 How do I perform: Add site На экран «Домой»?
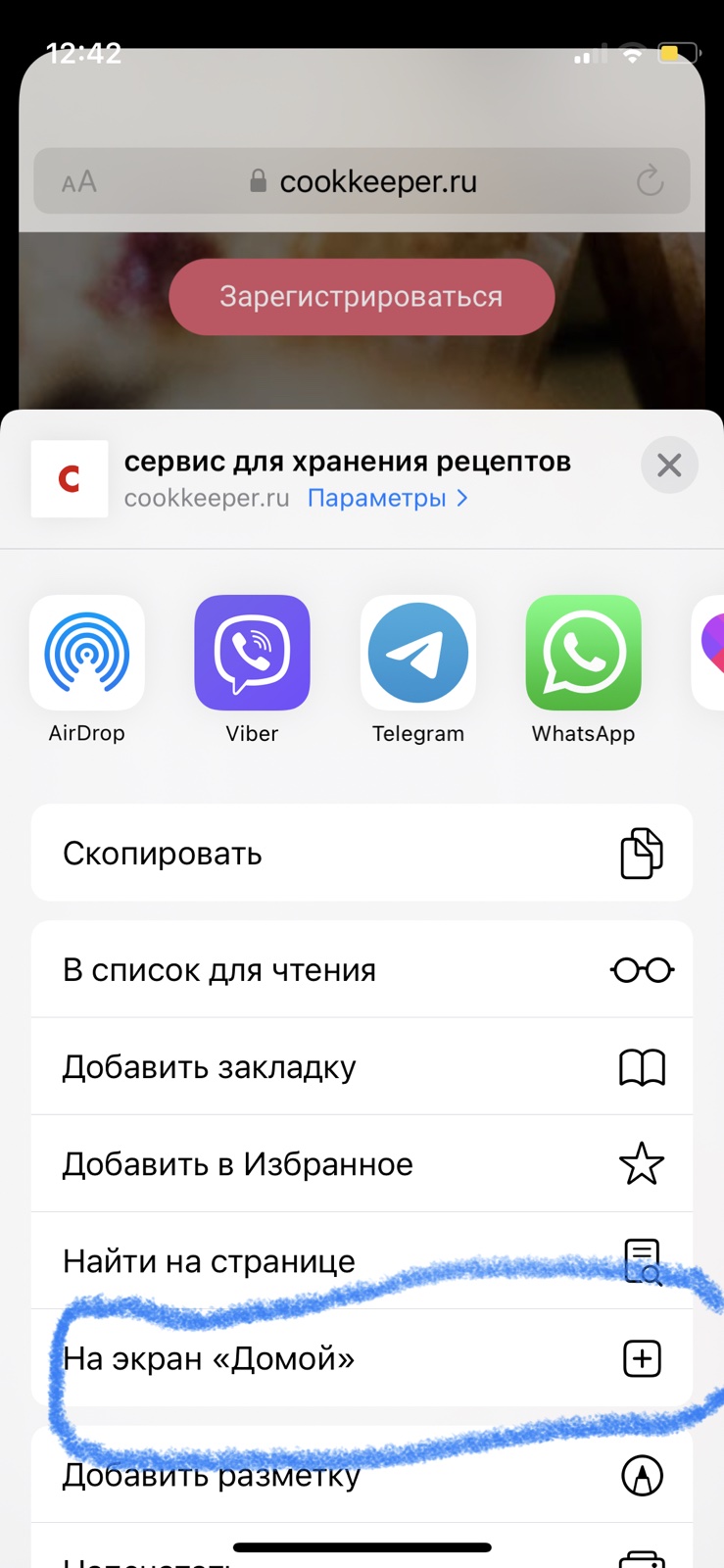coord(362,1359)
